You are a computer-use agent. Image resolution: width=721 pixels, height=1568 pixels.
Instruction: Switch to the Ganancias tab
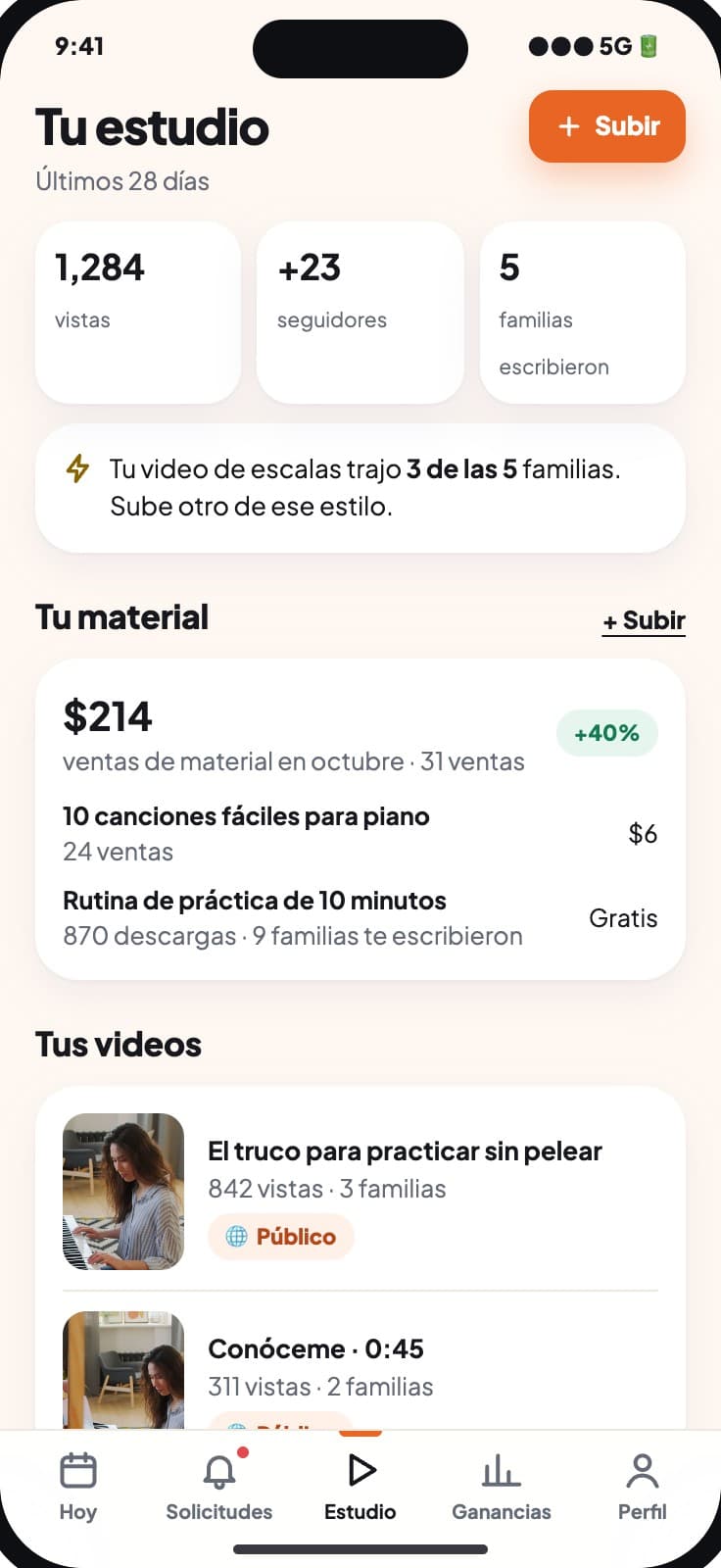tap(502, 1487)
